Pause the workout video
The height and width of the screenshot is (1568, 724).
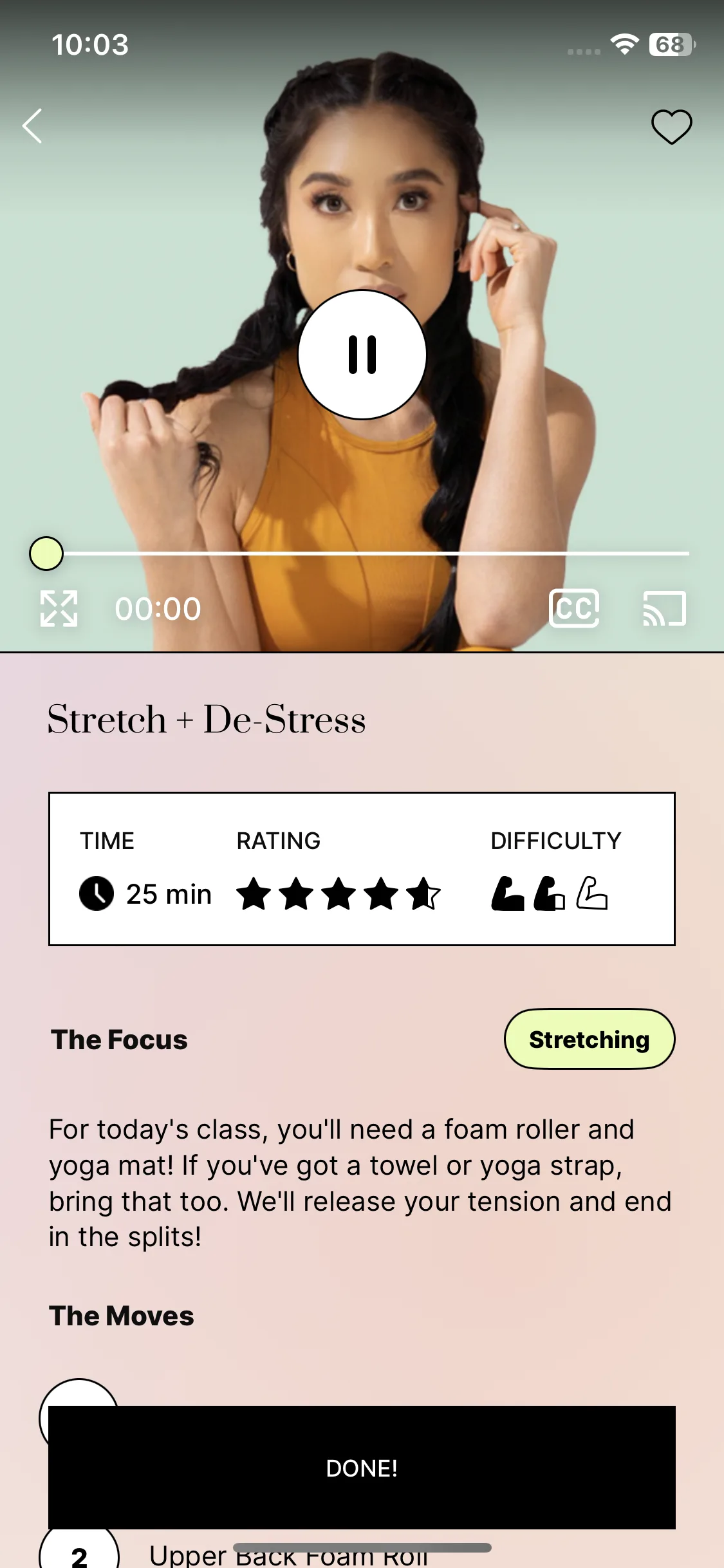(362, 355)
